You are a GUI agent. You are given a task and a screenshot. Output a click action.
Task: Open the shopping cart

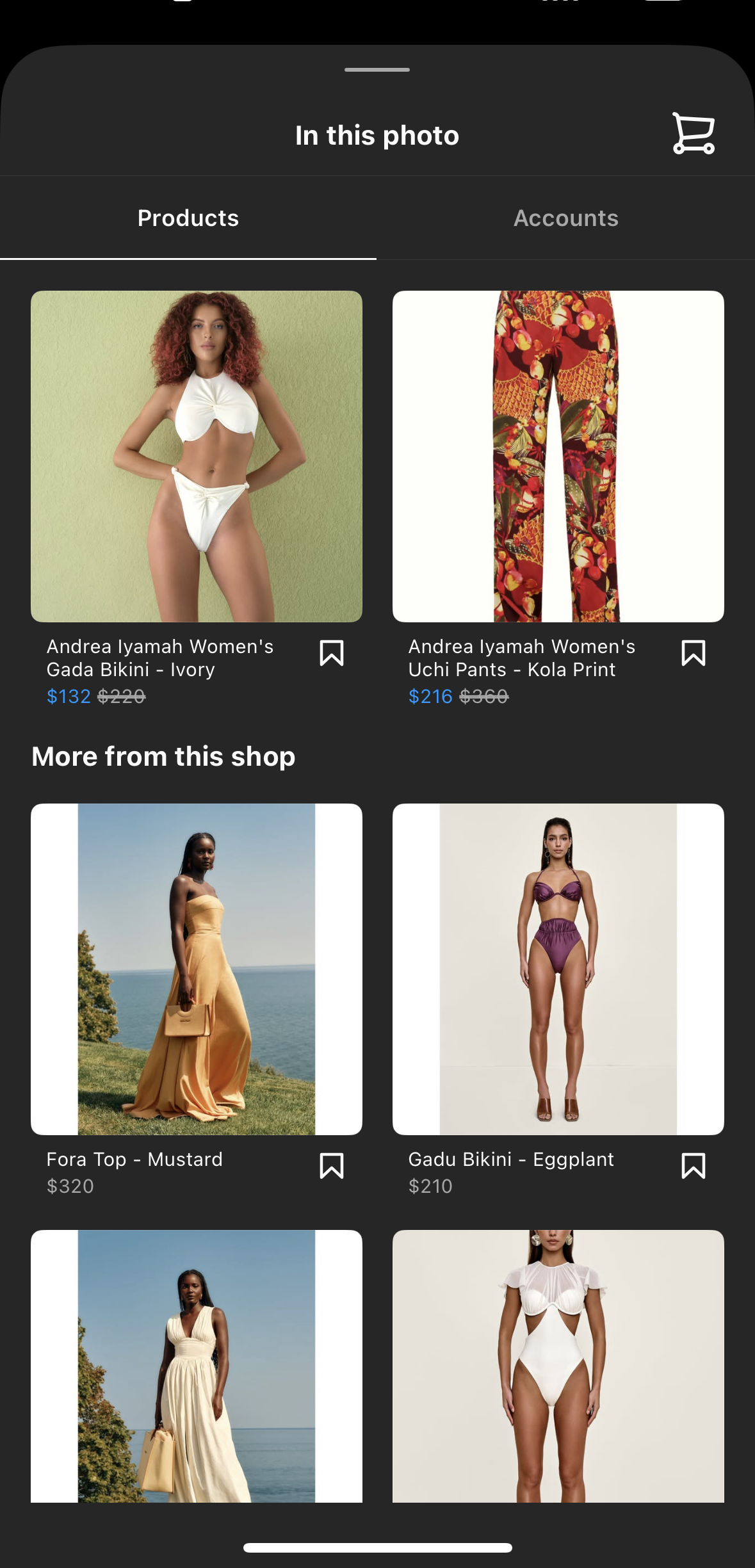coord(693,134)
